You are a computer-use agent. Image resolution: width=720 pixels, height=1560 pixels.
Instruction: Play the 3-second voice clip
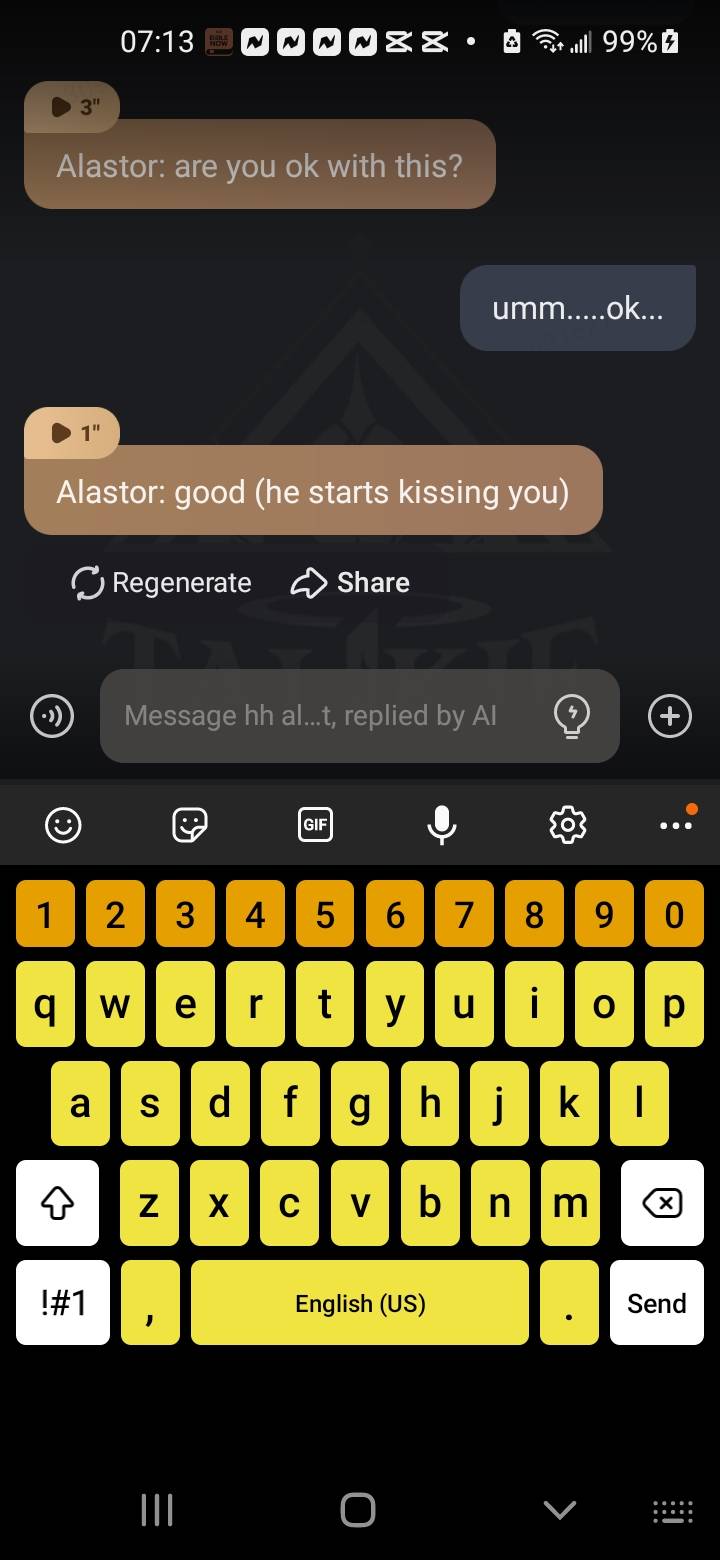(x=72, y=107)
